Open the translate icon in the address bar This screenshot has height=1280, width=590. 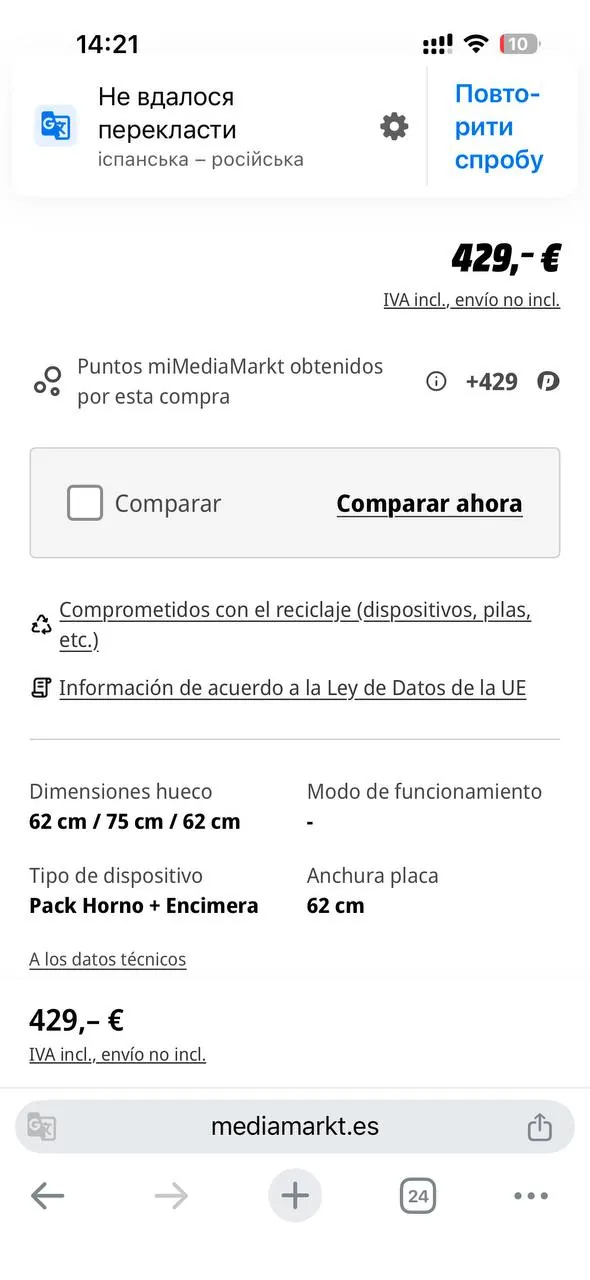(41, 1127)
